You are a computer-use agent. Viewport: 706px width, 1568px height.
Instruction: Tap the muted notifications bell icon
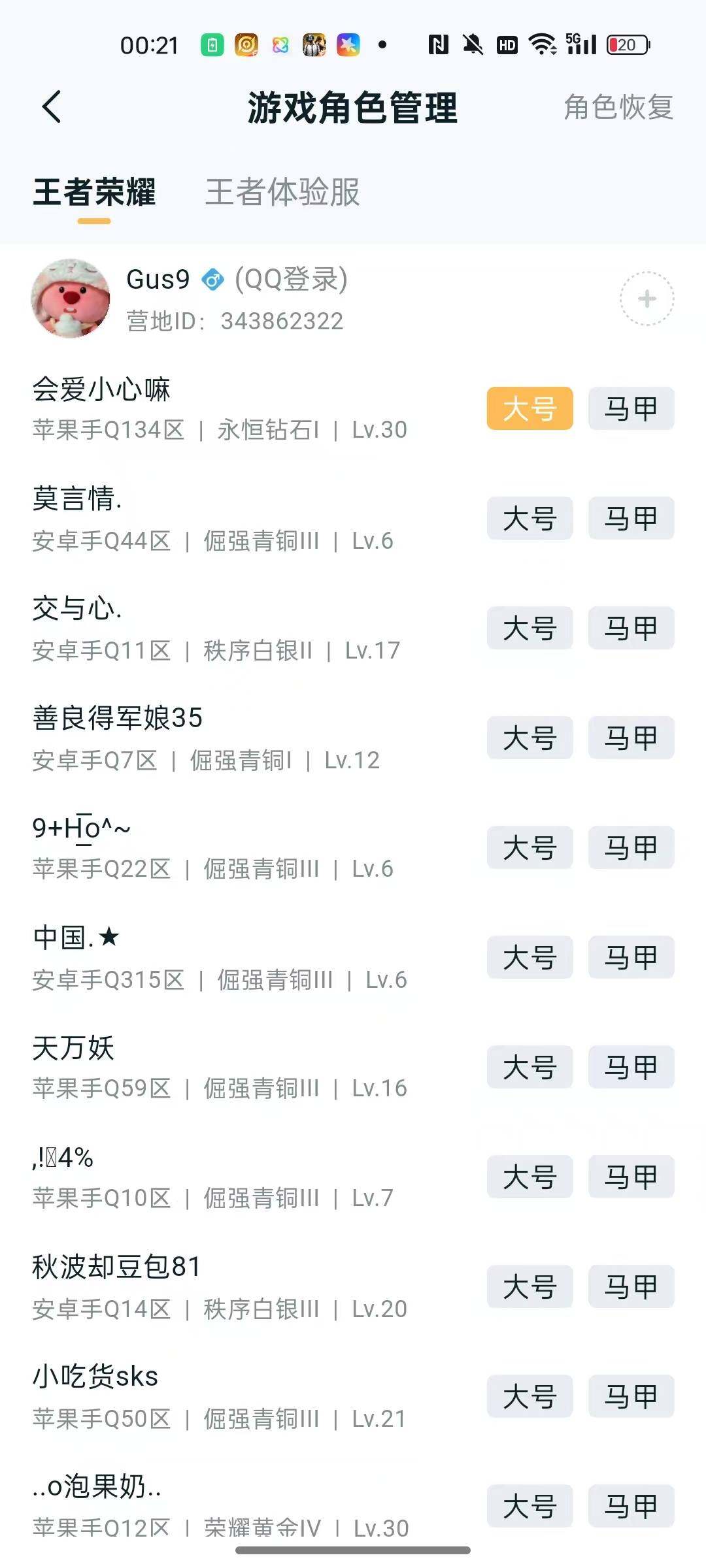coord(472,44)
